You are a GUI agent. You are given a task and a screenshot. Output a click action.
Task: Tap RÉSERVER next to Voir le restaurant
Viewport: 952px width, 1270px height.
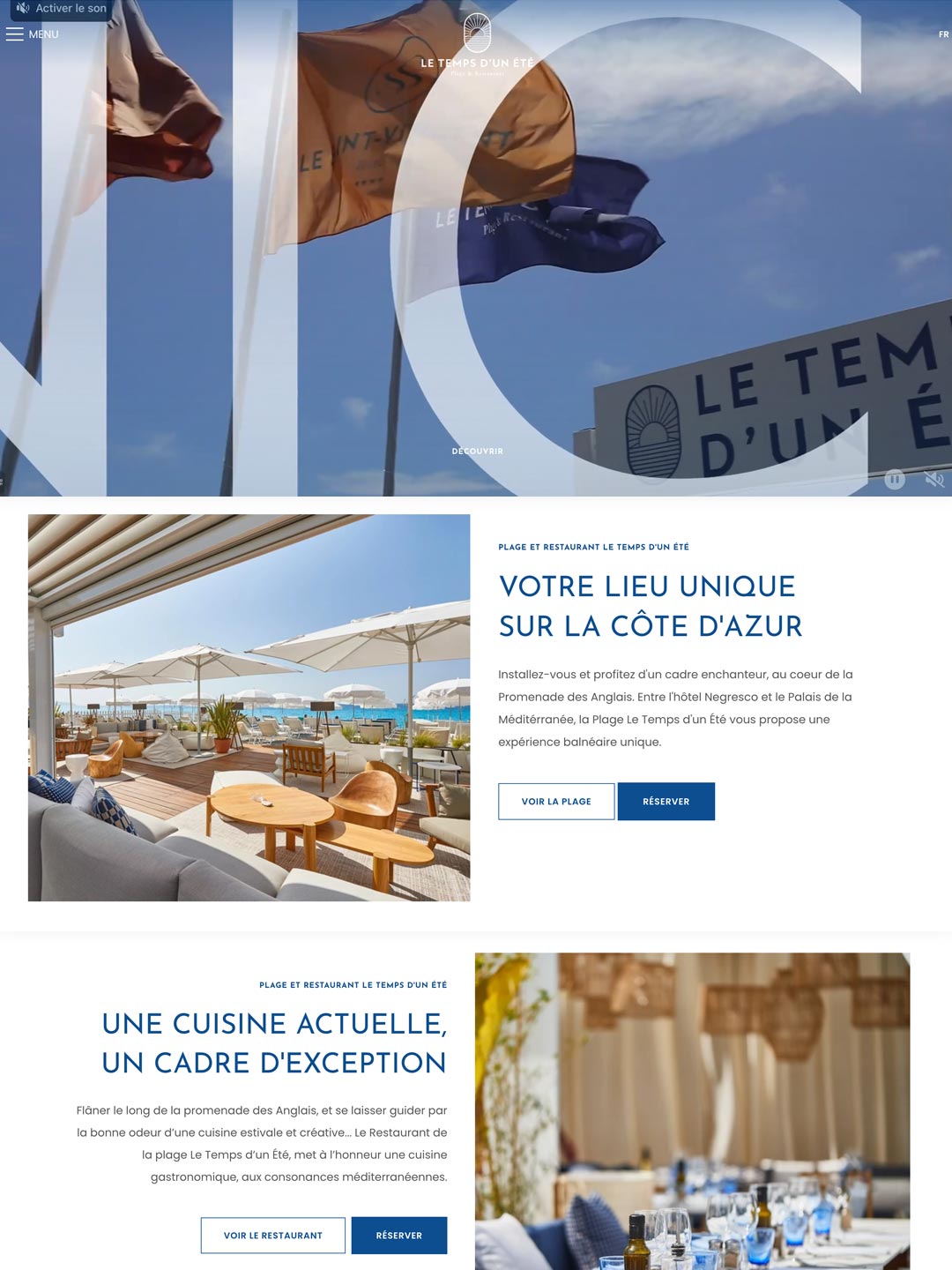(398, 1236)
